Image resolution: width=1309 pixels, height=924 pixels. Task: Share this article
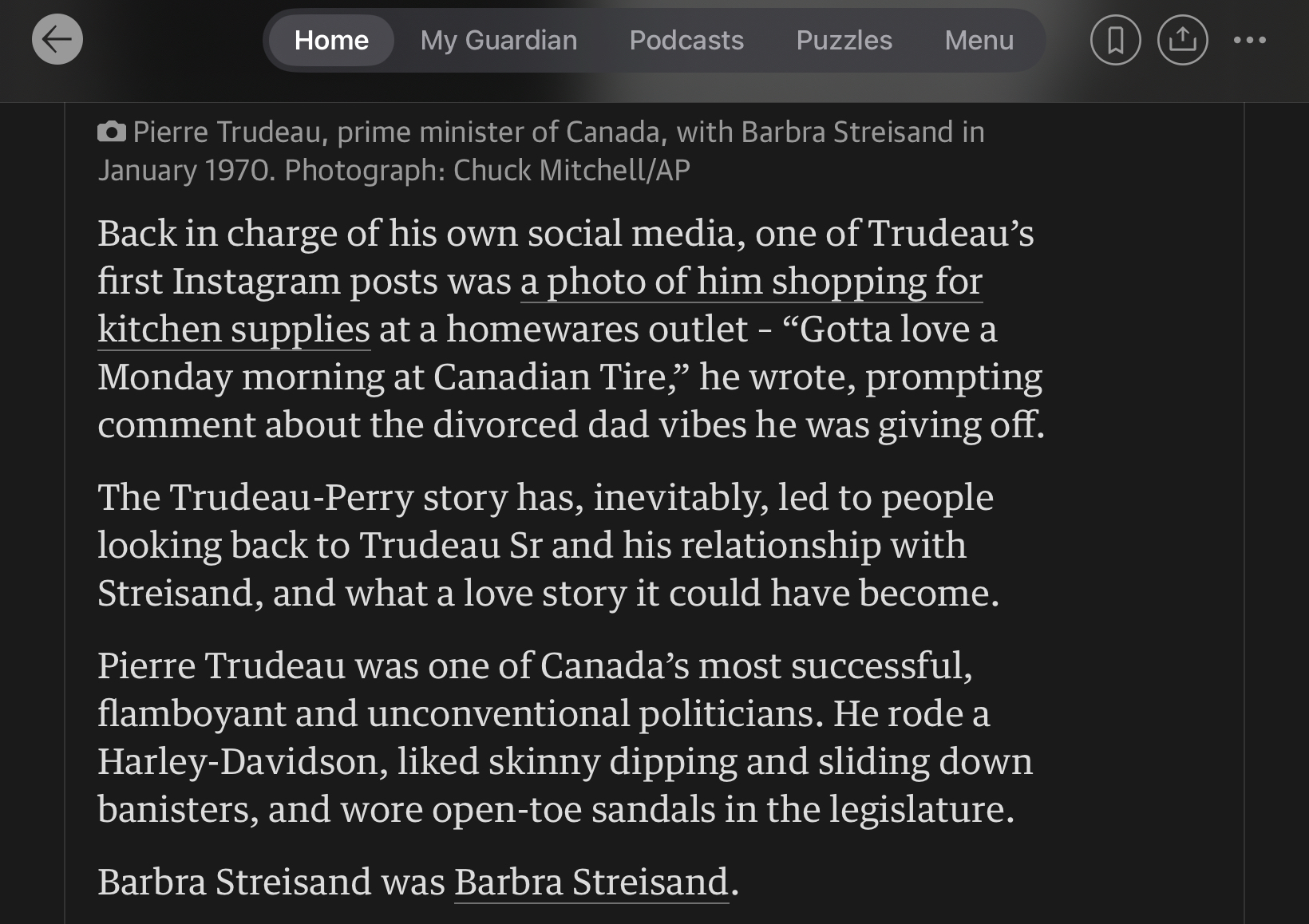pos(1182,40)
